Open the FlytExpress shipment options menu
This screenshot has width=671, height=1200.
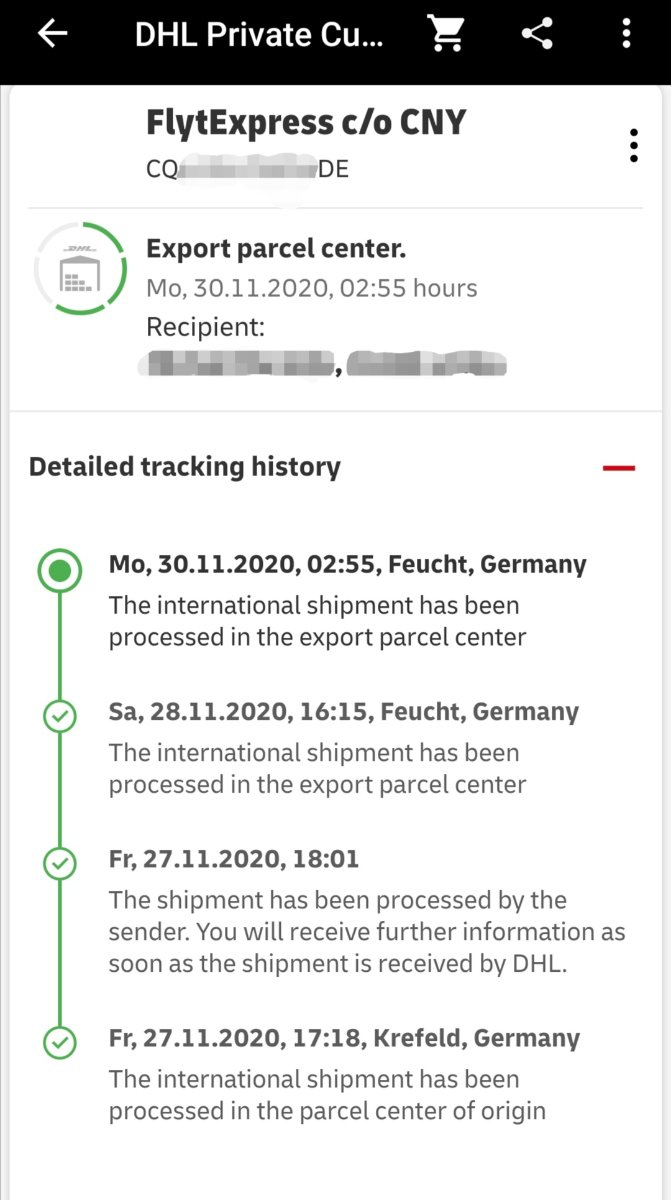click(x=634, y=145)
